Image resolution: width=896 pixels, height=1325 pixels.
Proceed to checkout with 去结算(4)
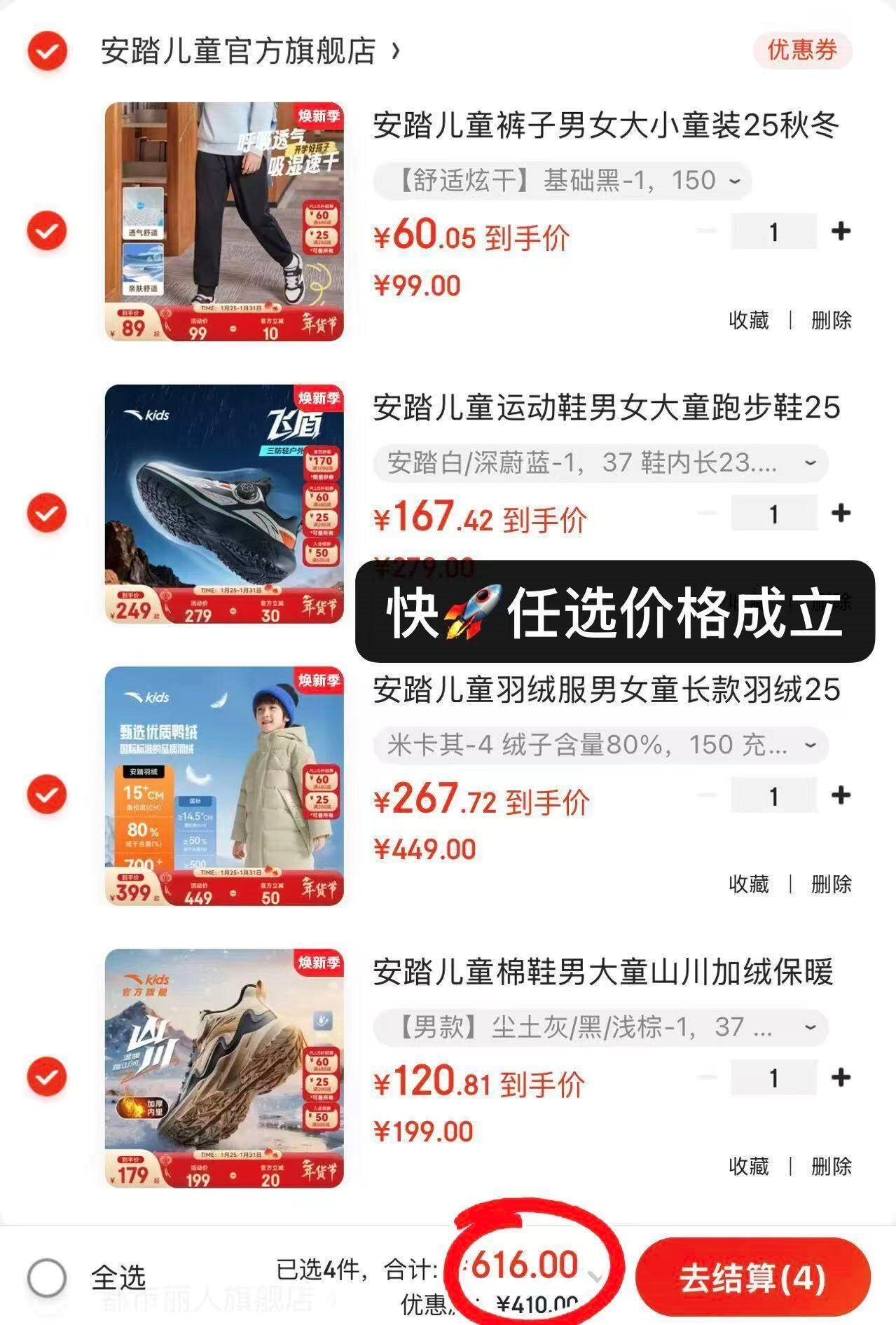pos(752,1277)
